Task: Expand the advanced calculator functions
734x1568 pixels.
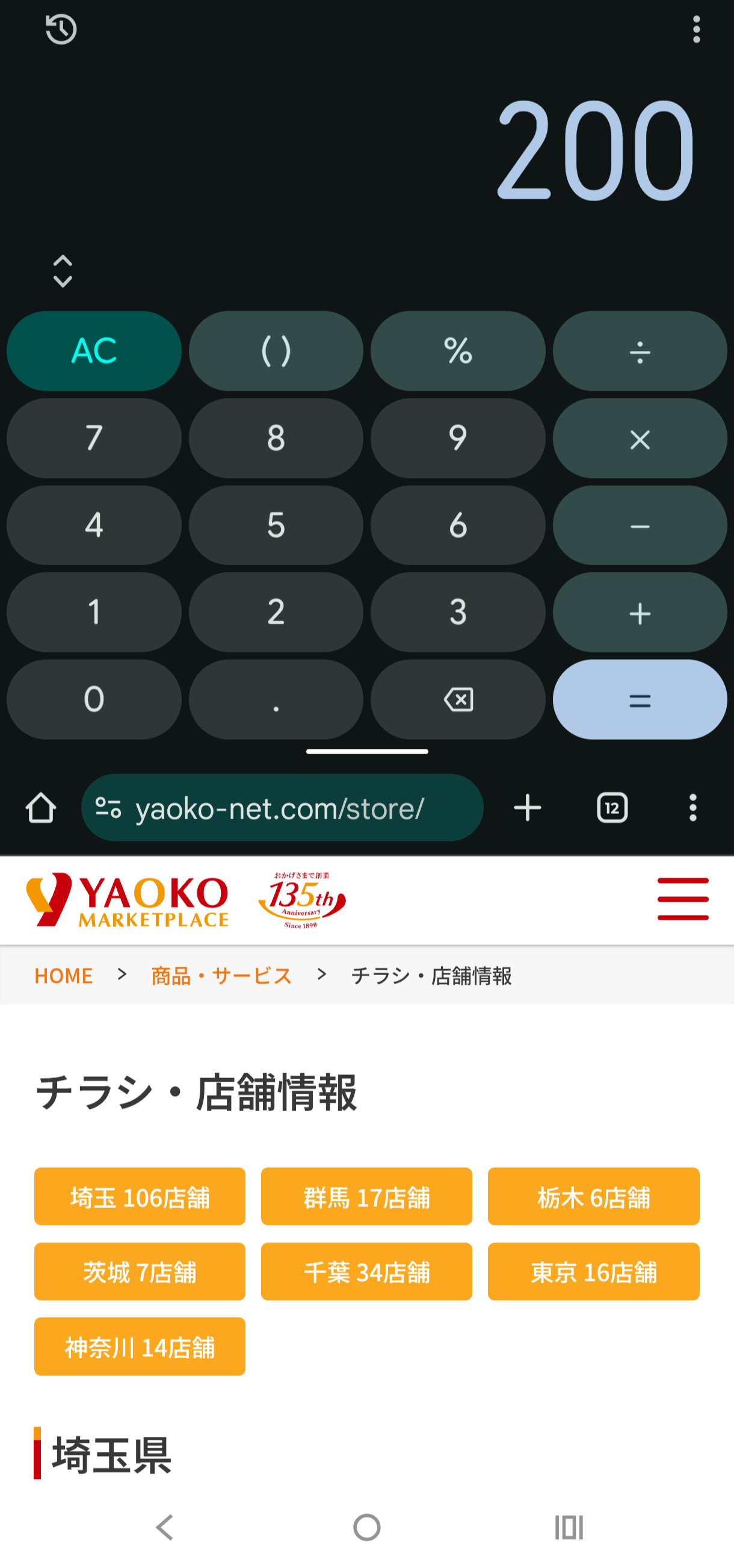Action: 63,271
